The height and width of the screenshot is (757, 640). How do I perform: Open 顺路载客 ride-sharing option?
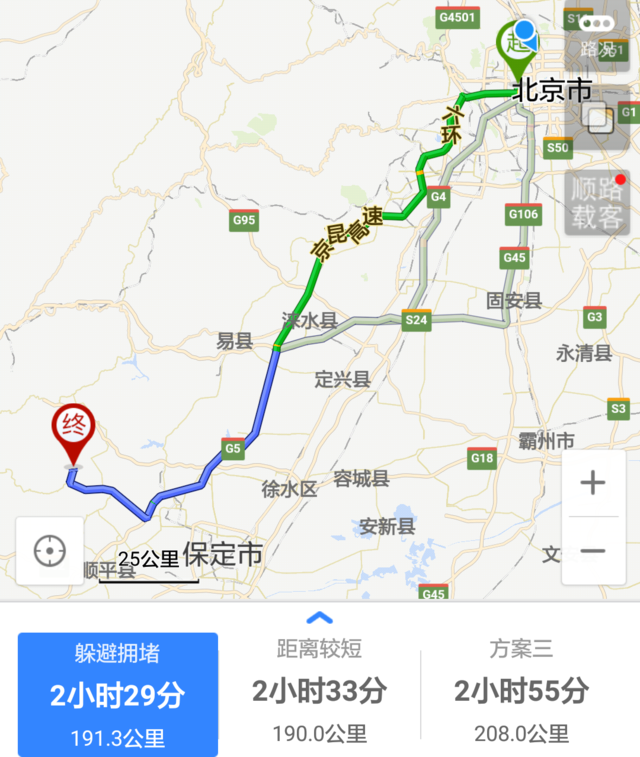598,203
